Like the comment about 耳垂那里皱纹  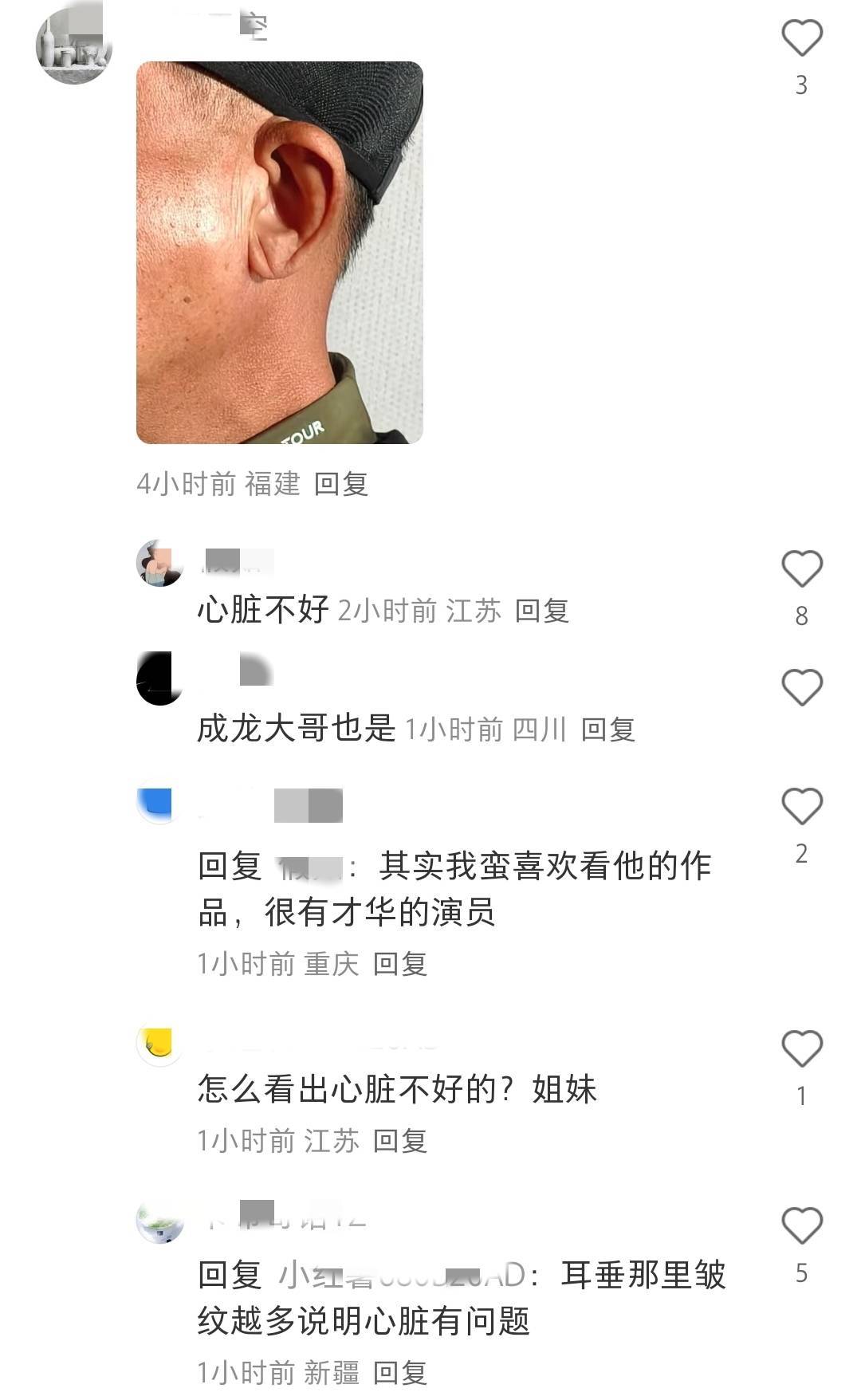801,1226
